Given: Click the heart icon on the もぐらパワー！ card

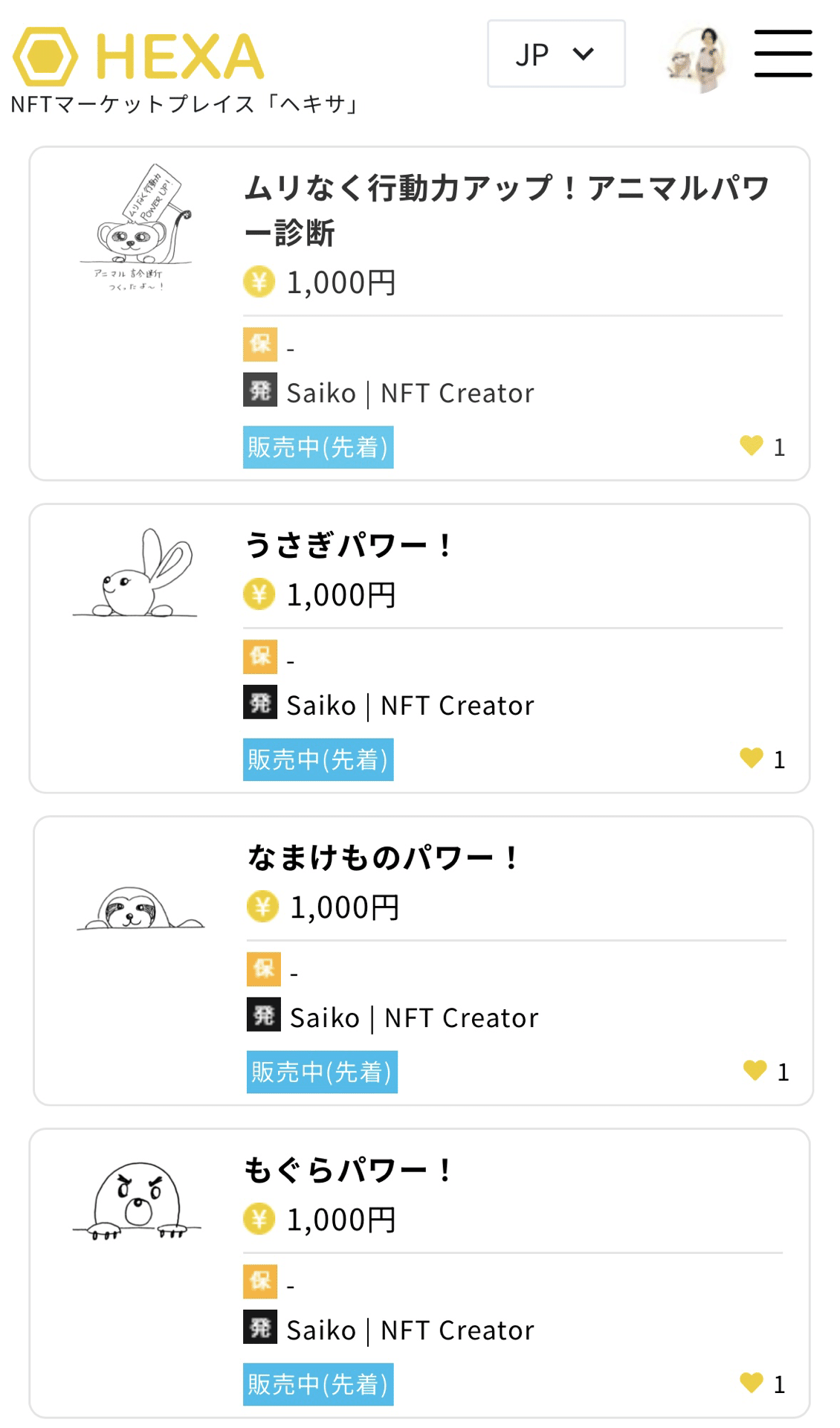Looking at the screenshot, I should (x=752, y=1382).
